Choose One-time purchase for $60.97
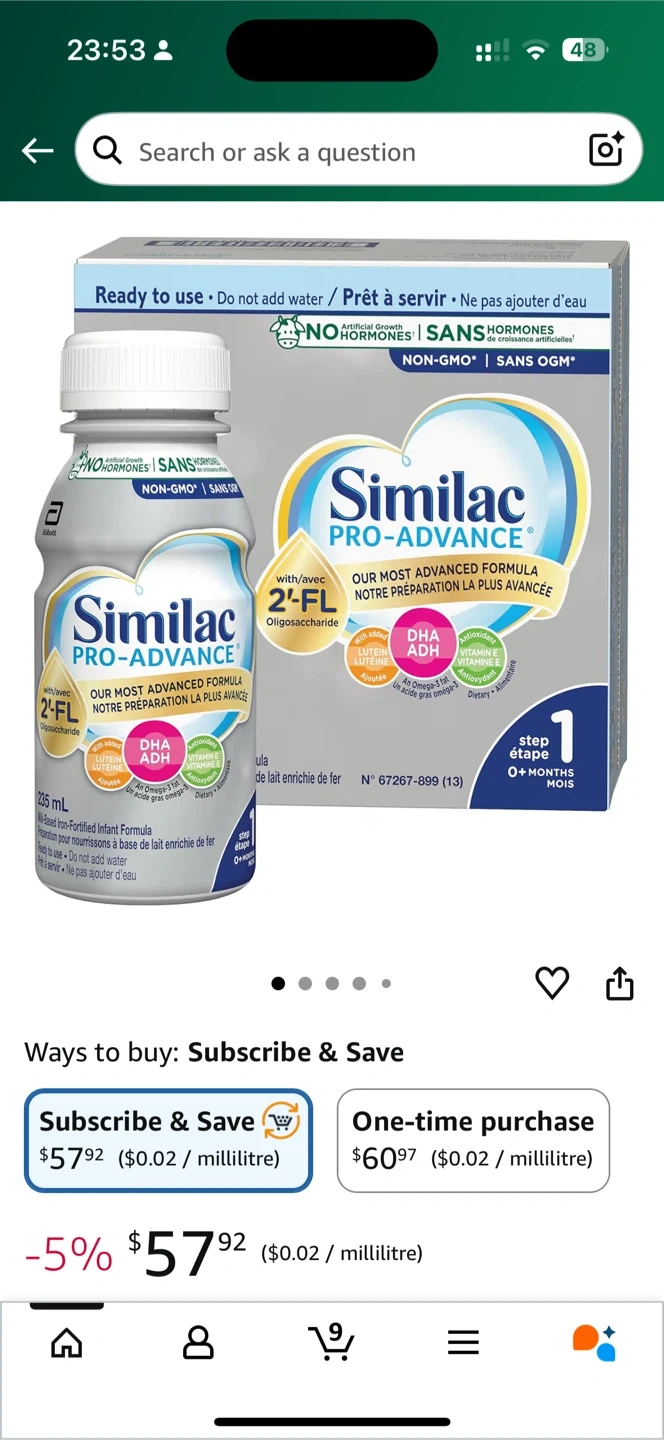Viewport: 664px width, 1440px height. click(473, 1140)
